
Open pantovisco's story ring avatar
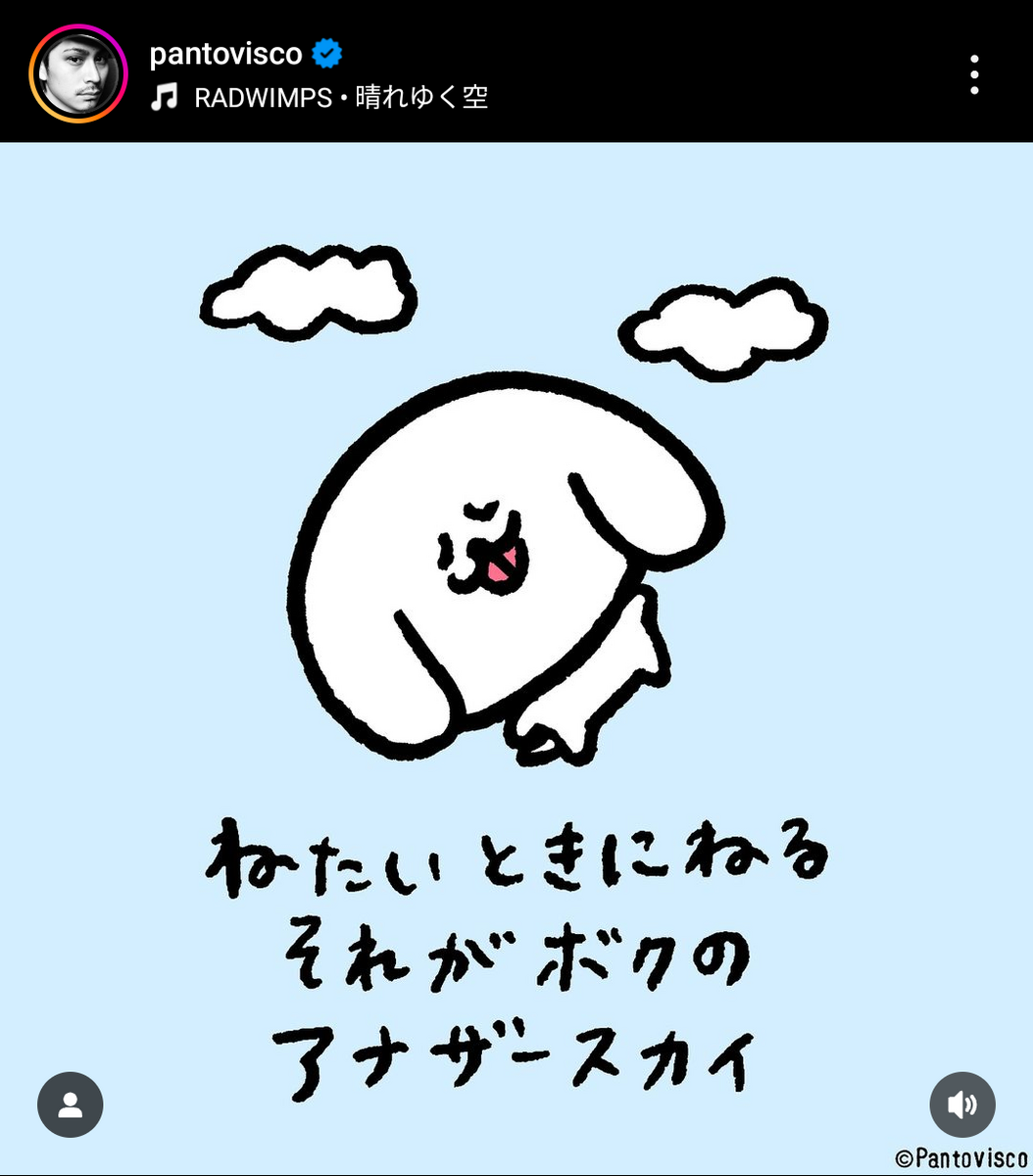78,73
